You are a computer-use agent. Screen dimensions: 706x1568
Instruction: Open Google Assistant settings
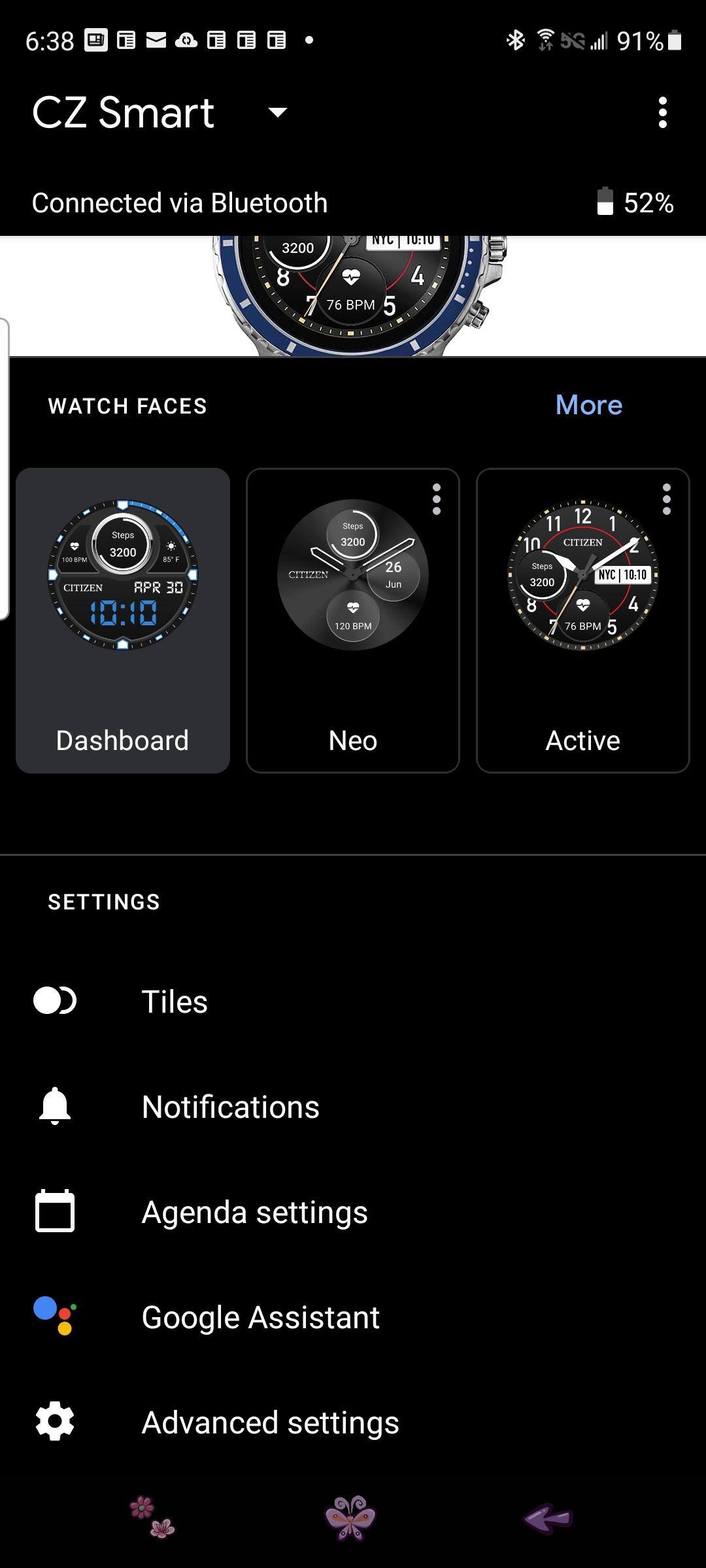260,1317
